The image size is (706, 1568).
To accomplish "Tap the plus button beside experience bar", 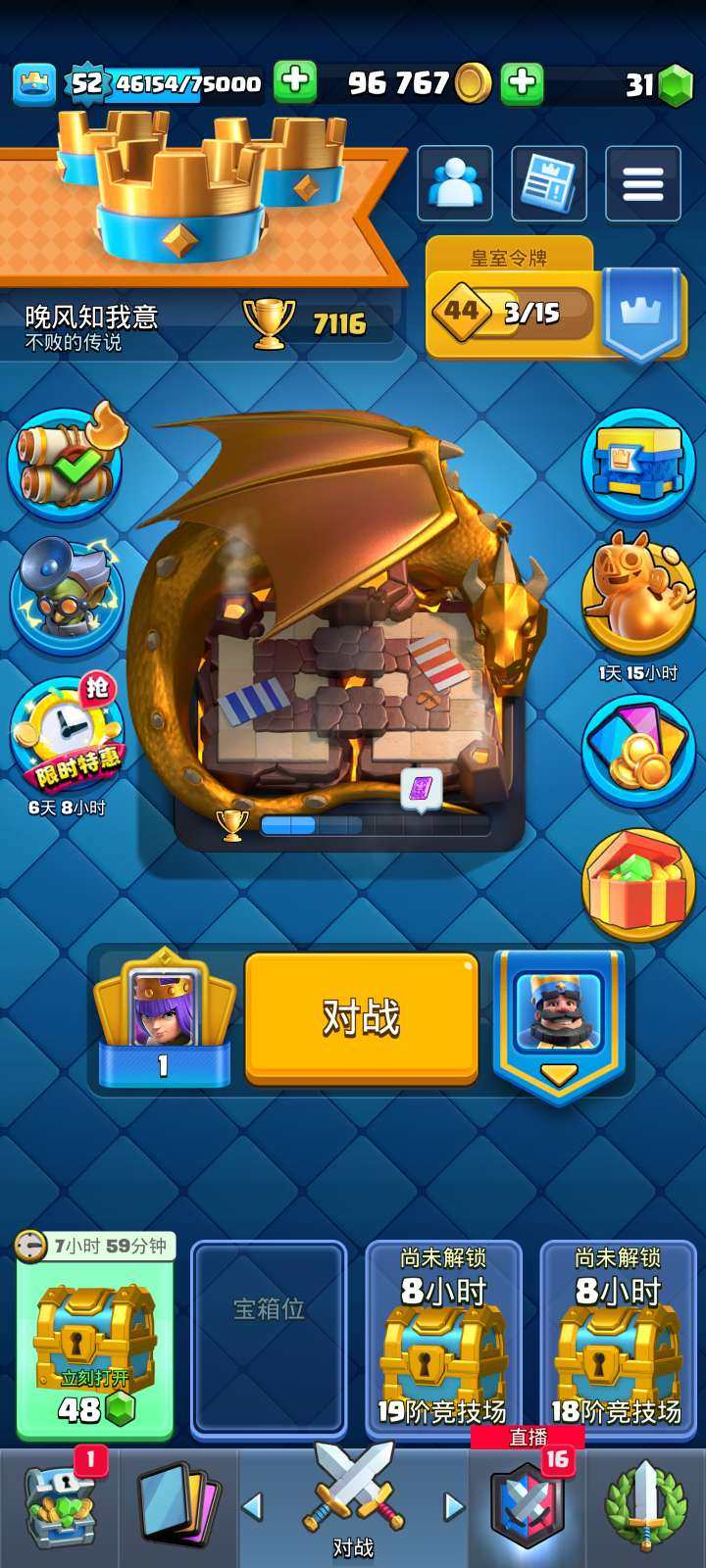I will tap(294, 83).
